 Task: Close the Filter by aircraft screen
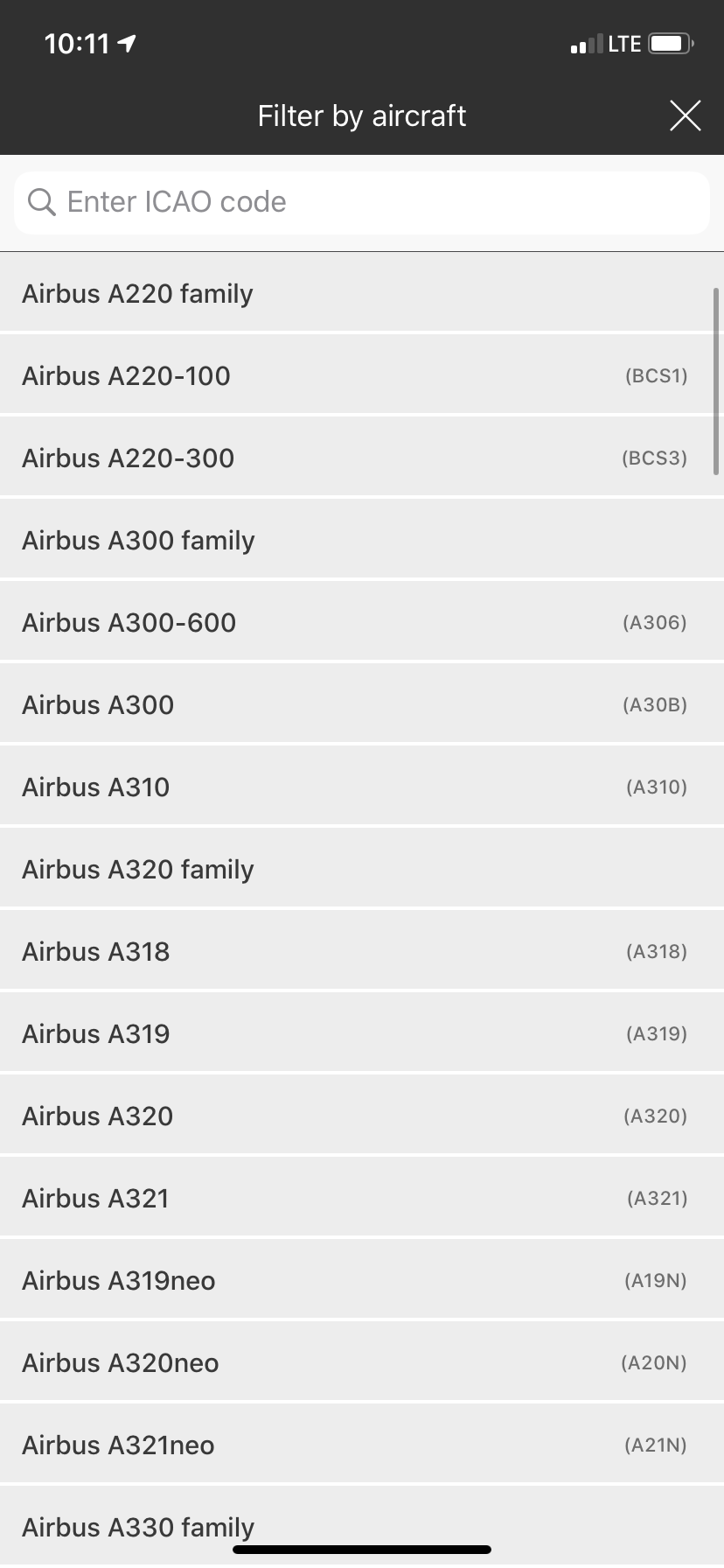(x=685, y=115)
